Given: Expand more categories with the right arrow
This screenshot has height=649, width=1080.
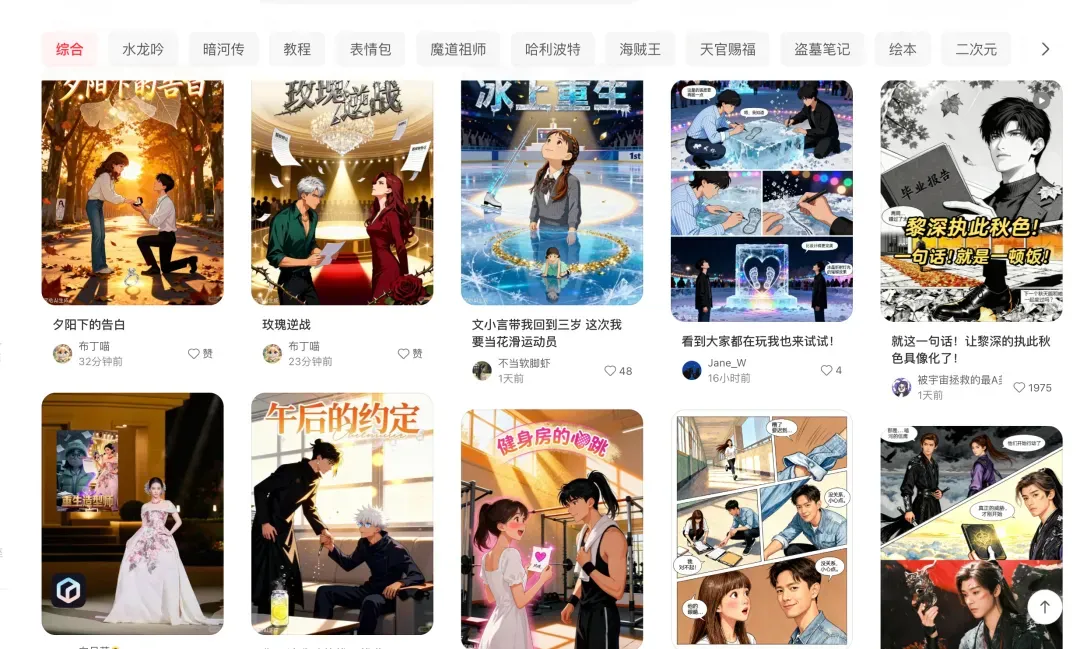Looking at the screenshot, I should click(x=1045, y=49).
